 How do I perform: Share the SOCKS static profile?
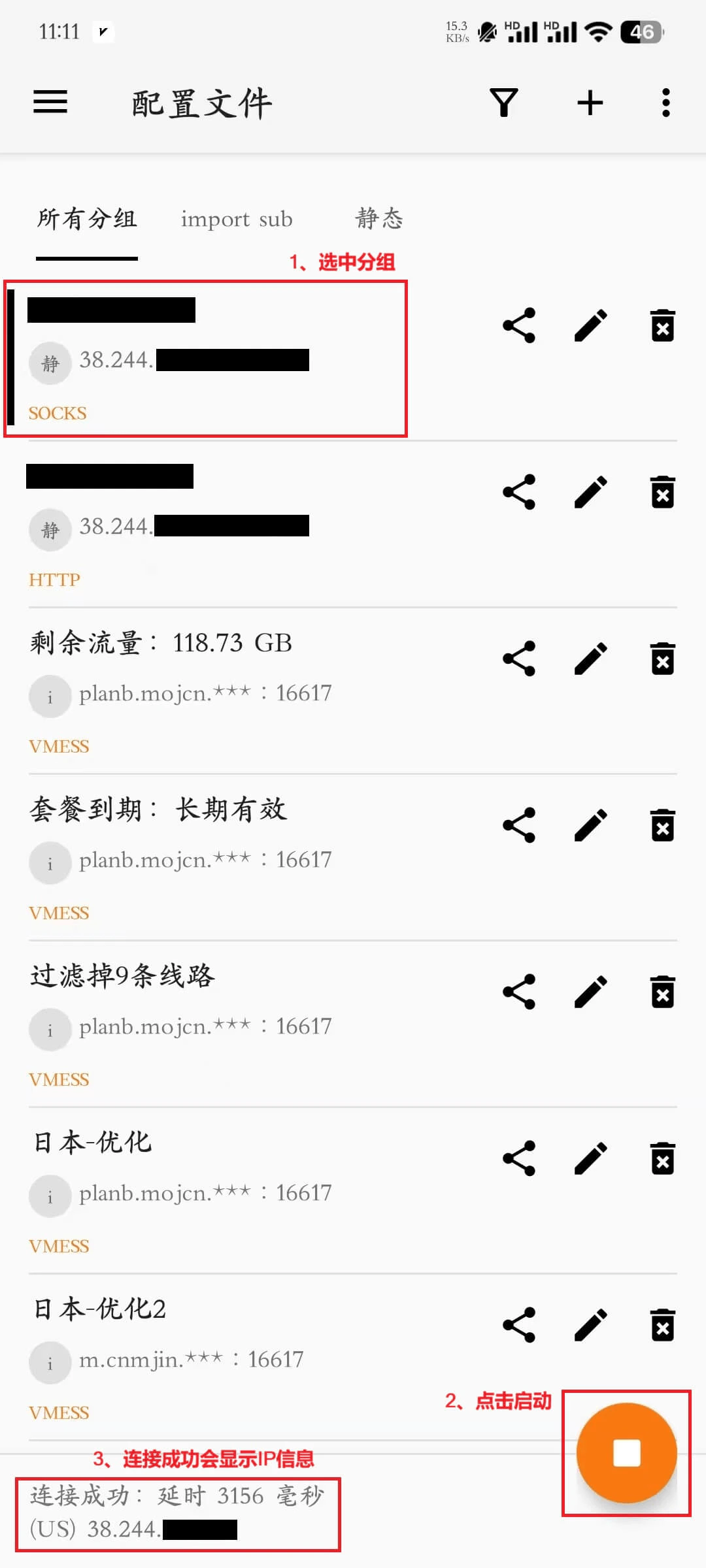click(518, 325)
